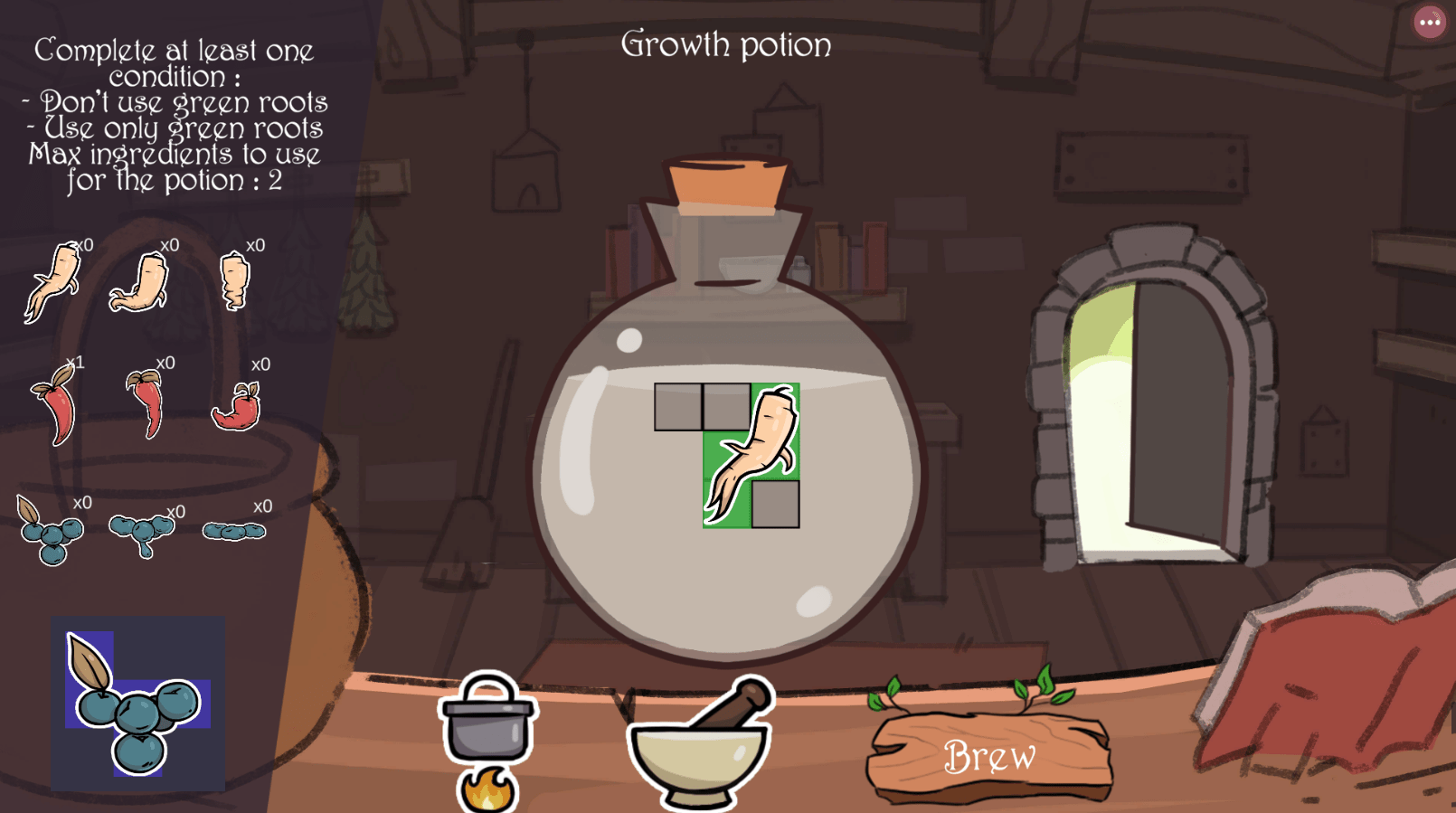Select the cooking pot over fire
This screenshot has height=813, width=1456.
[487, 734]
